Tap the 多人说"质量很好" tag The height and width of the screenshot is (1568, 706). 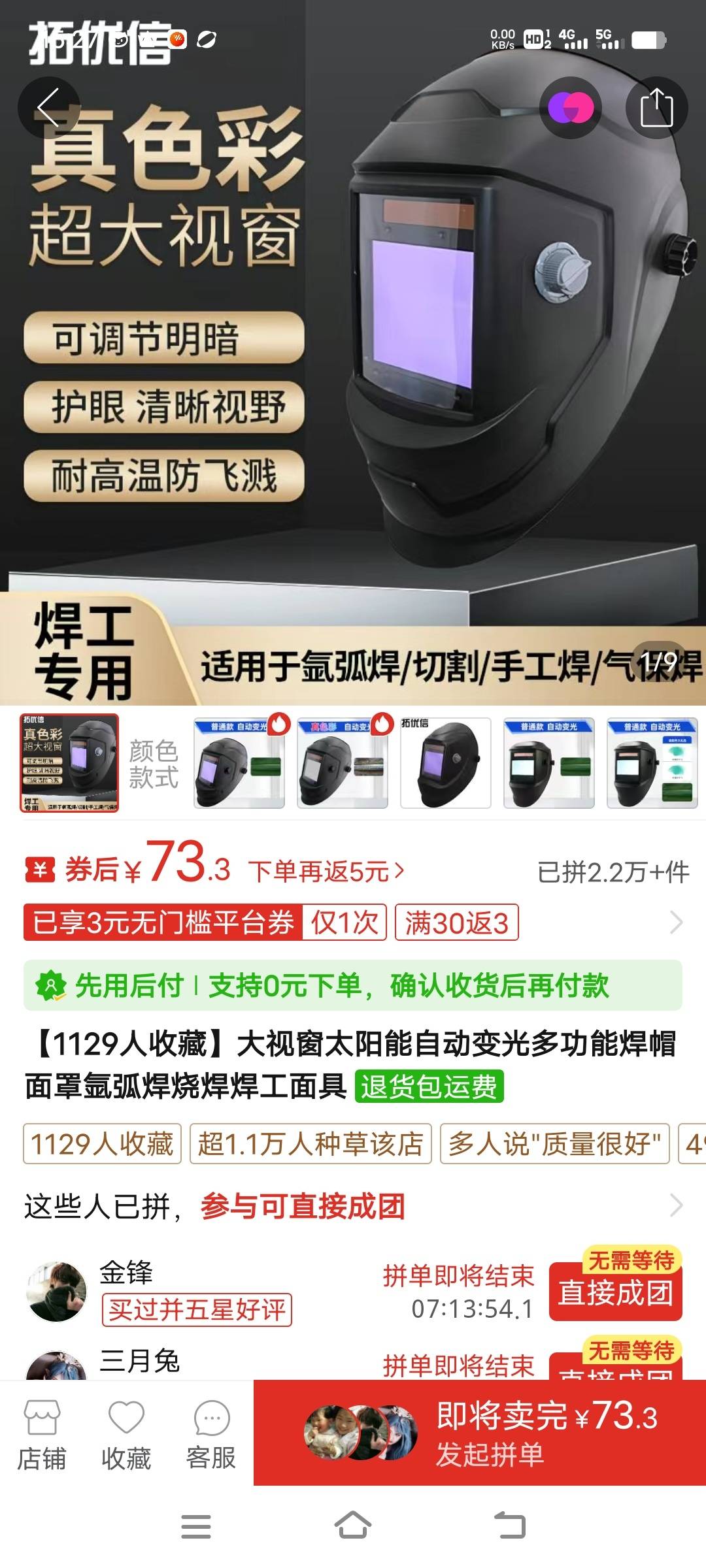[554, 1143]
